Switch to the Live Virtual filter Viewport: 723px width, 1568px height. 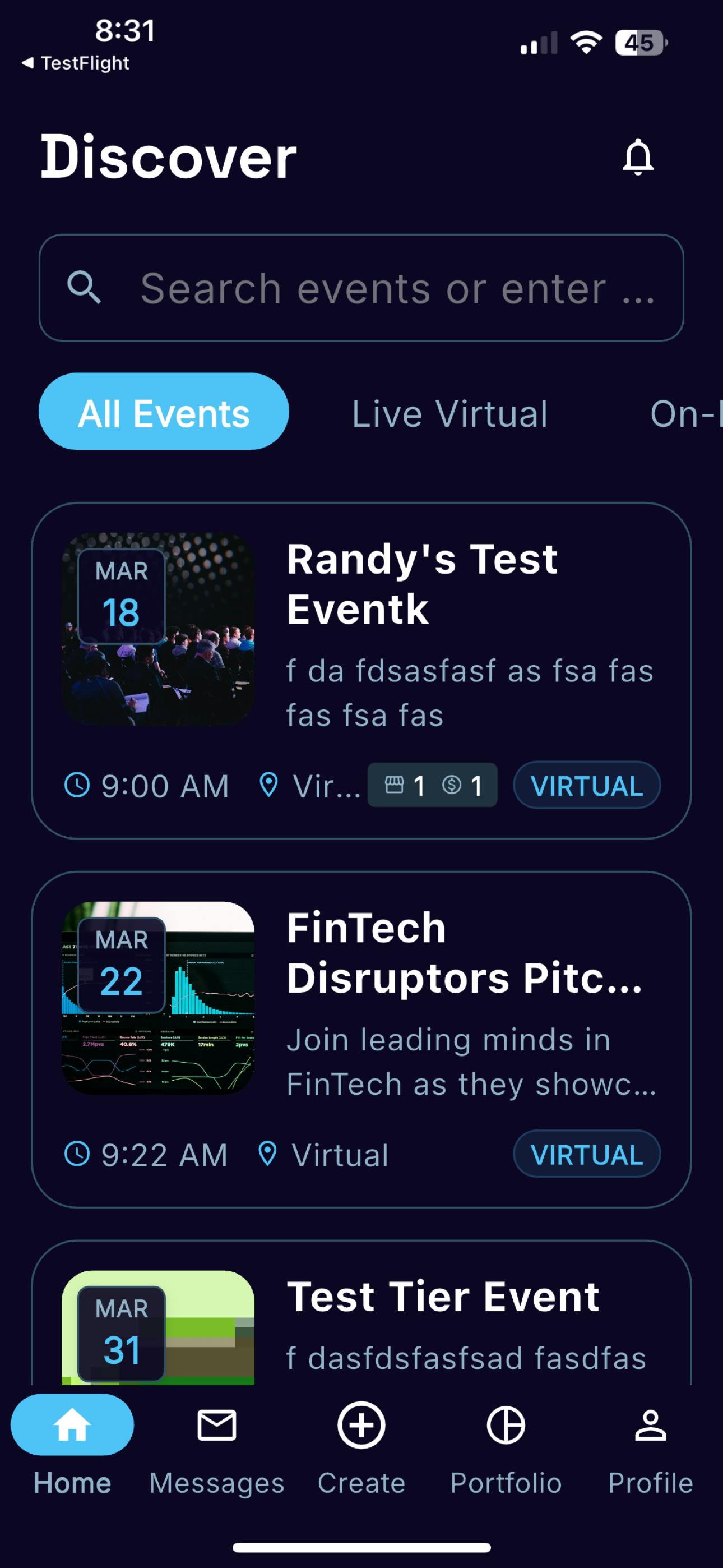[x=449, y=414]
